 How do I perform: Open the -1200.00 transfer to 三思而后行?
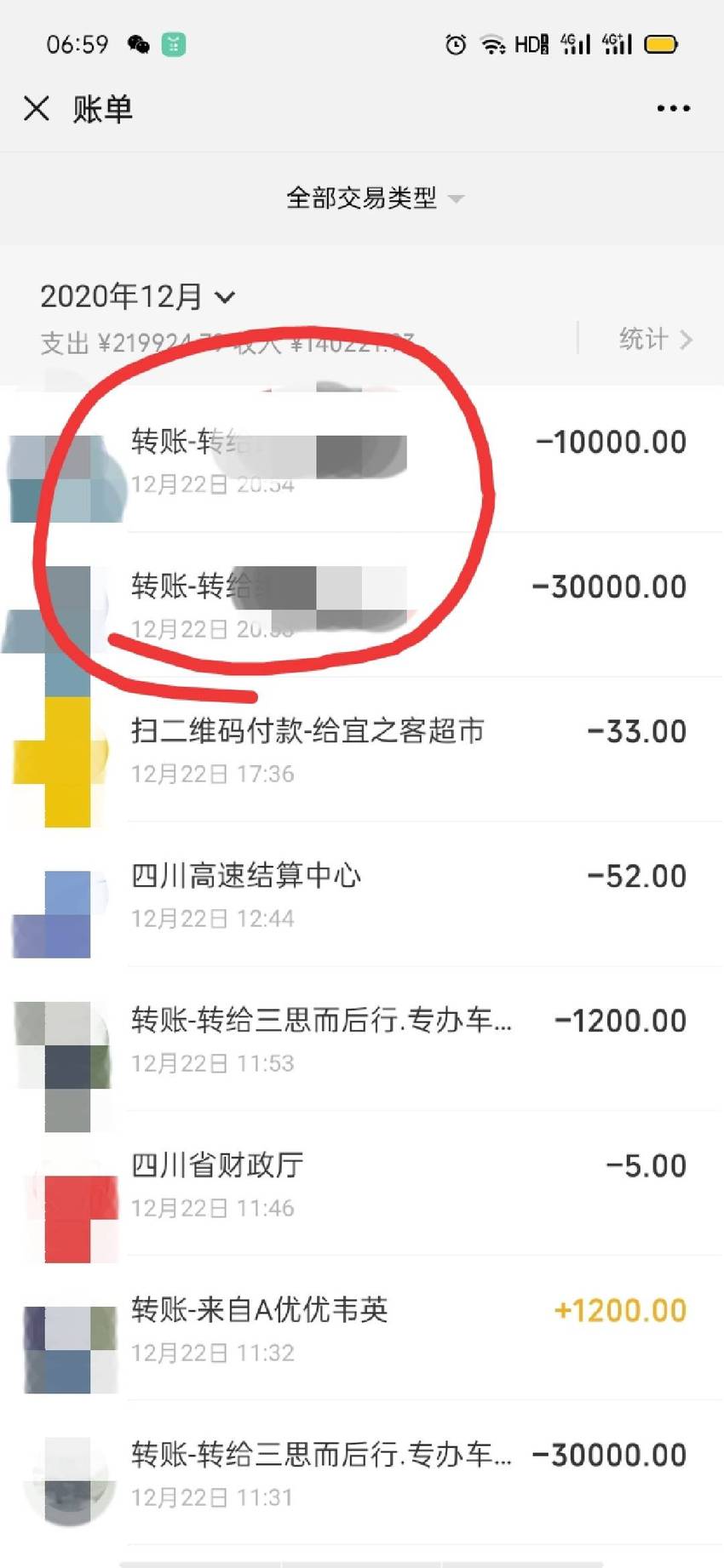click(362, 1039)
